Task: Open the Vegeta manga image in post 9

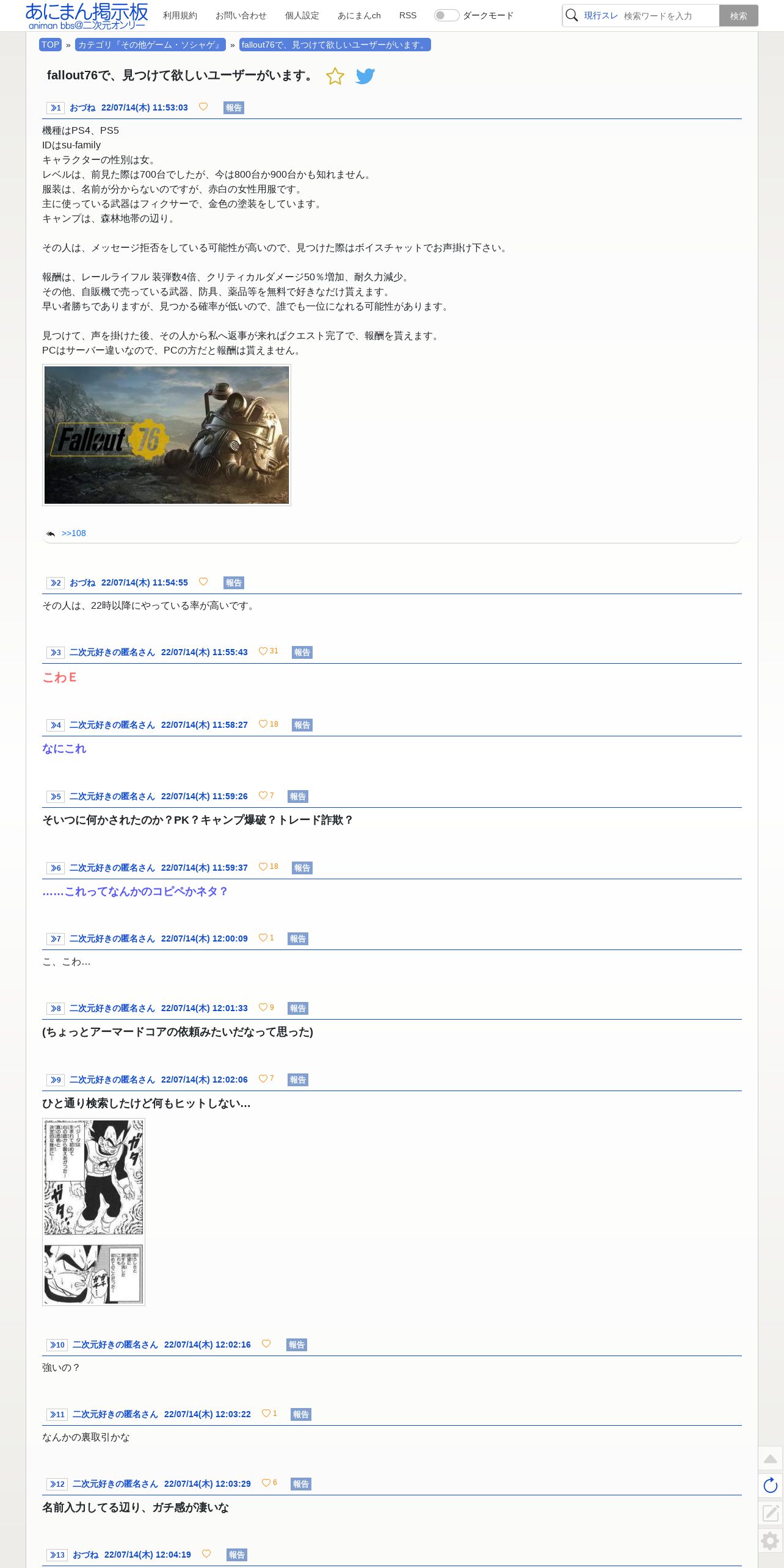Action: tap(93, 1212)
